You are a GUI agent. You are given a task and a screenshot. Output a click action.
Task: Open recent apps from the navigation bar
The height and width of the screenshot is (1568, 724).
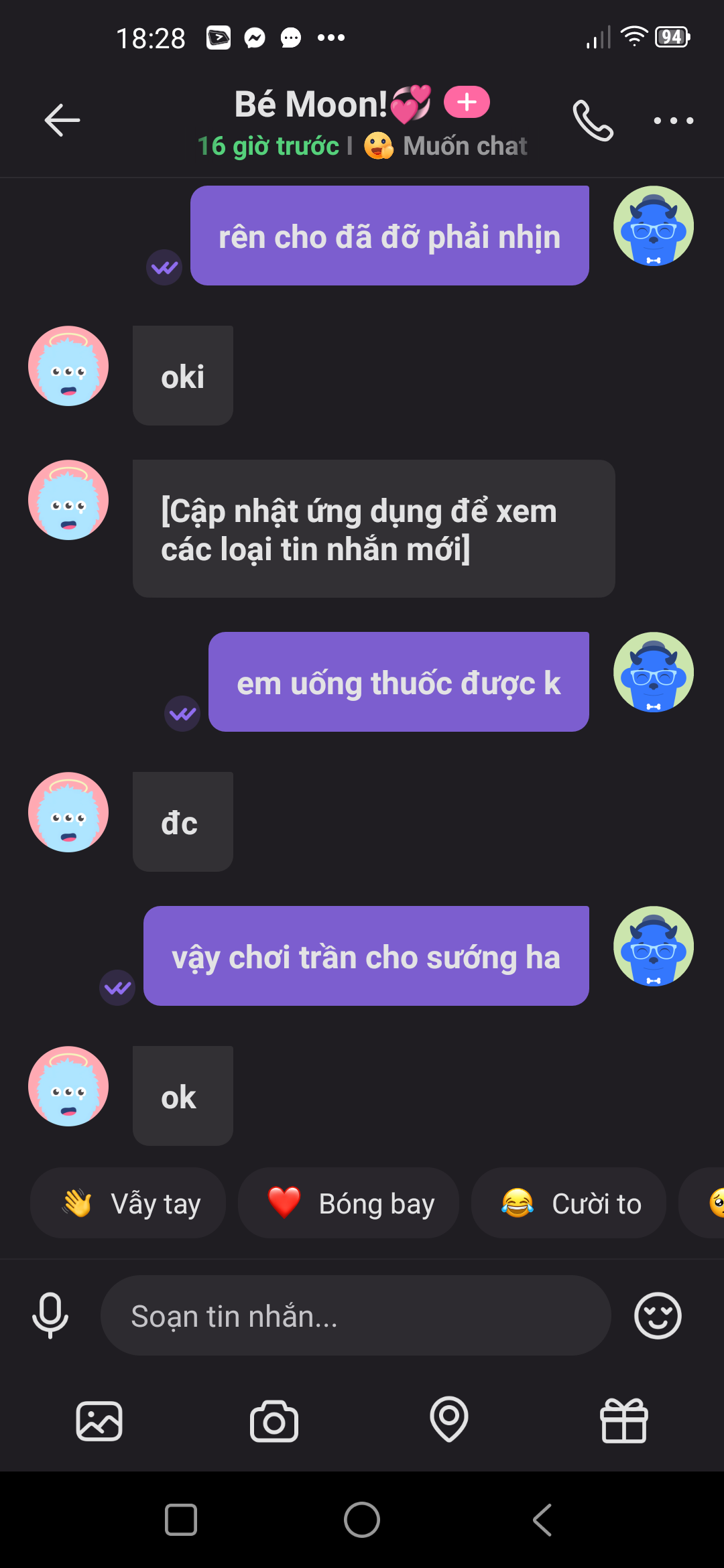(181, 1520)
